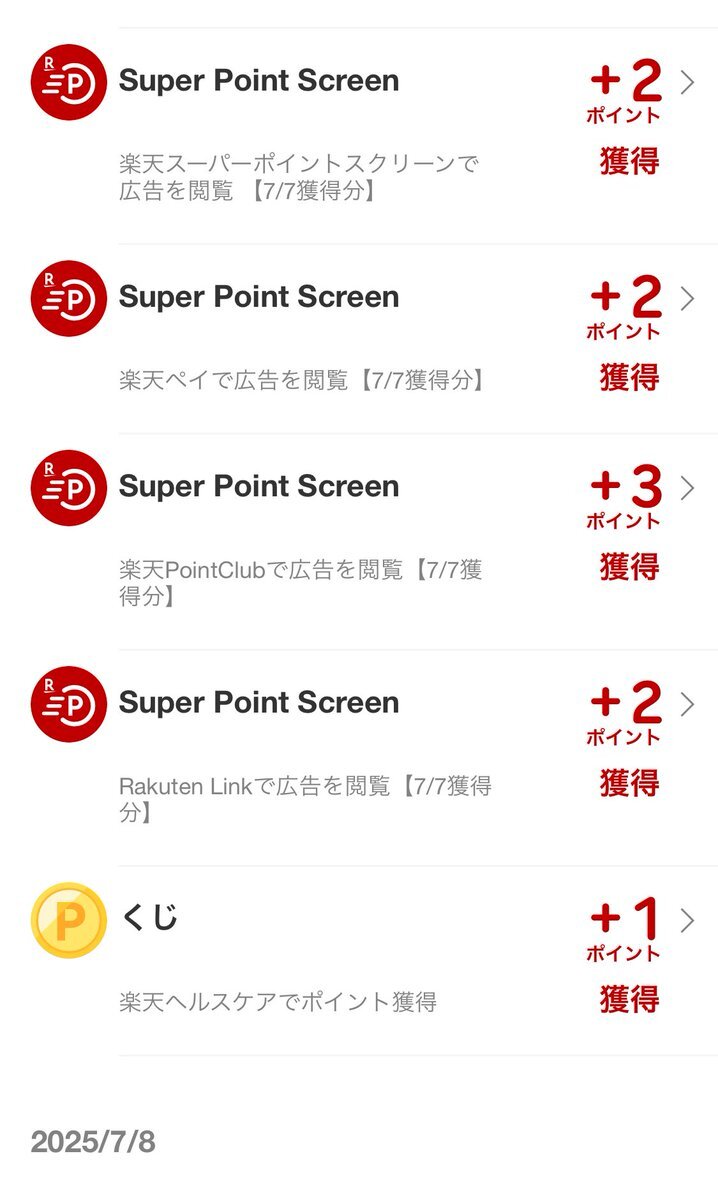The width and height of the screenshot is (718, 1200).
Task: Open the くじ 楽天ヘルスケア point entry
Action: click(359, 961)
